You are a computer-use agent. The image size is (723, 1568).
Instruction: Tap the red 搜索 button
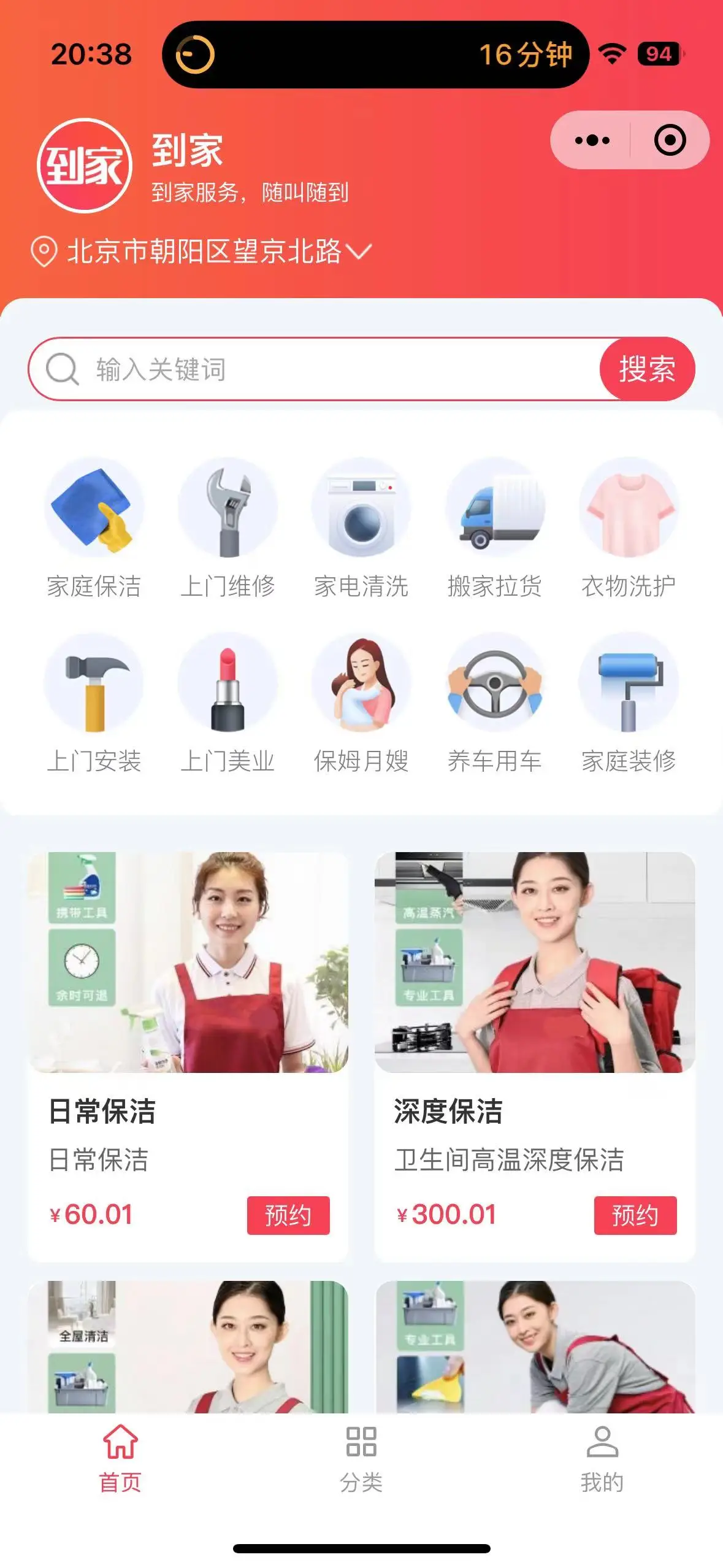(x=647, y=369)
